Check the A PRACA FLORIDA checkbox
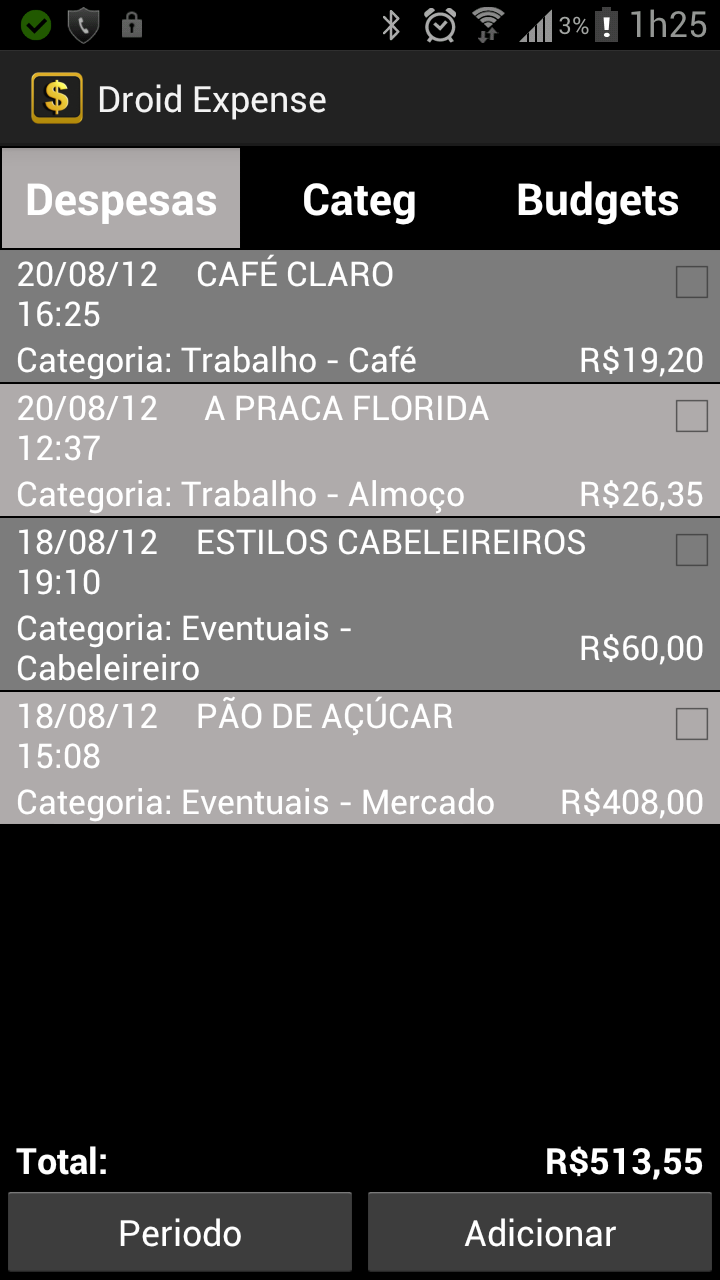720x1280 pixels. click(692, 416)
